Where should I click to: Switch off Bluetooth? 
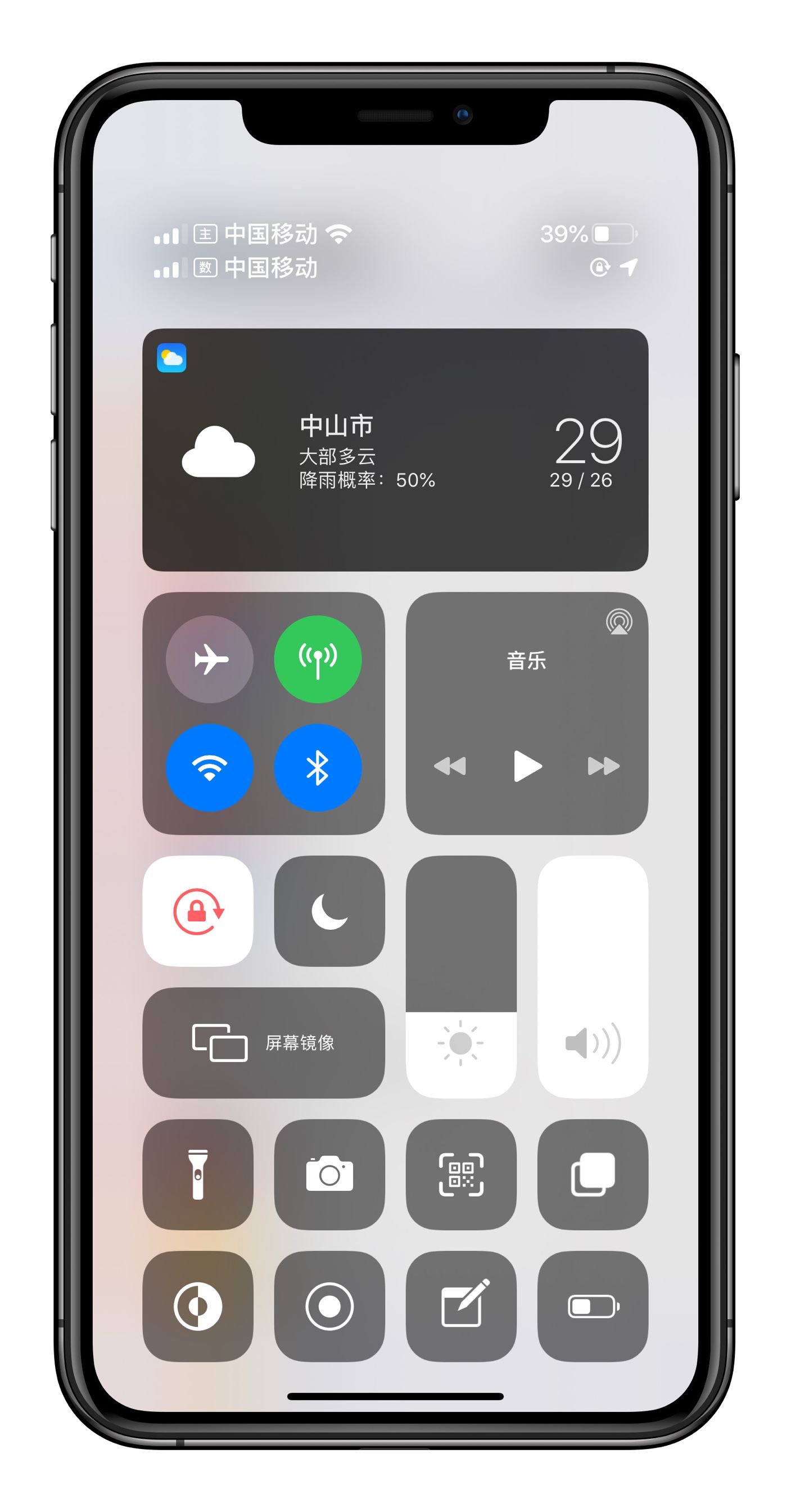[x=318, y=767]
